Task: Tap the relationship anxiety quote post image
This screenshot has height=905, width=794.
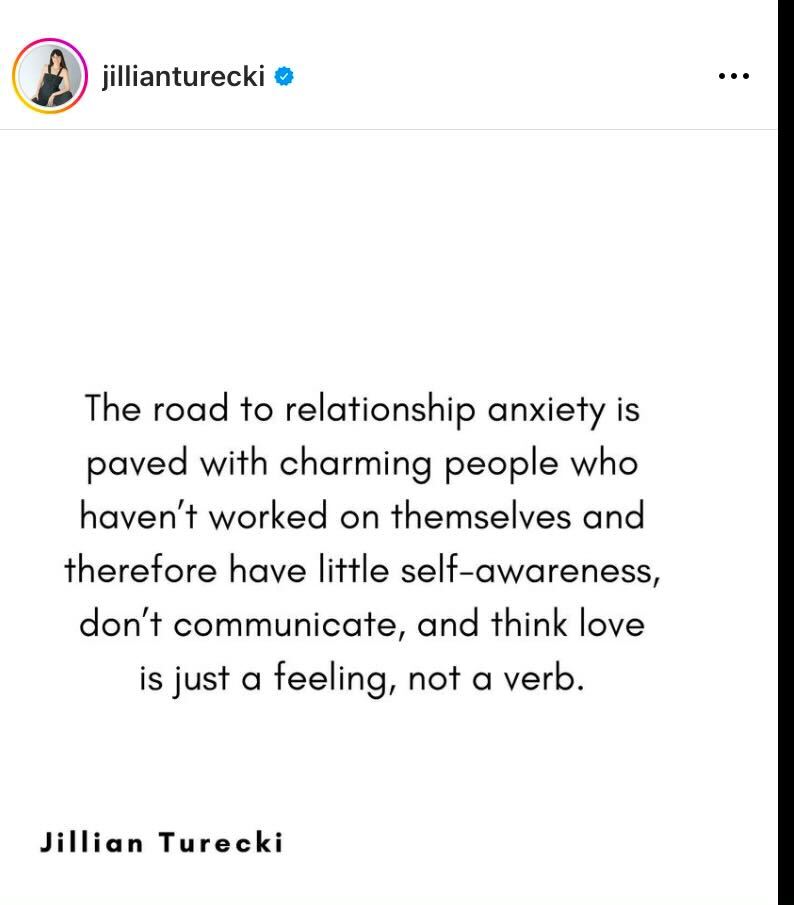Action: pyautogui.click(x=388, y=540)
